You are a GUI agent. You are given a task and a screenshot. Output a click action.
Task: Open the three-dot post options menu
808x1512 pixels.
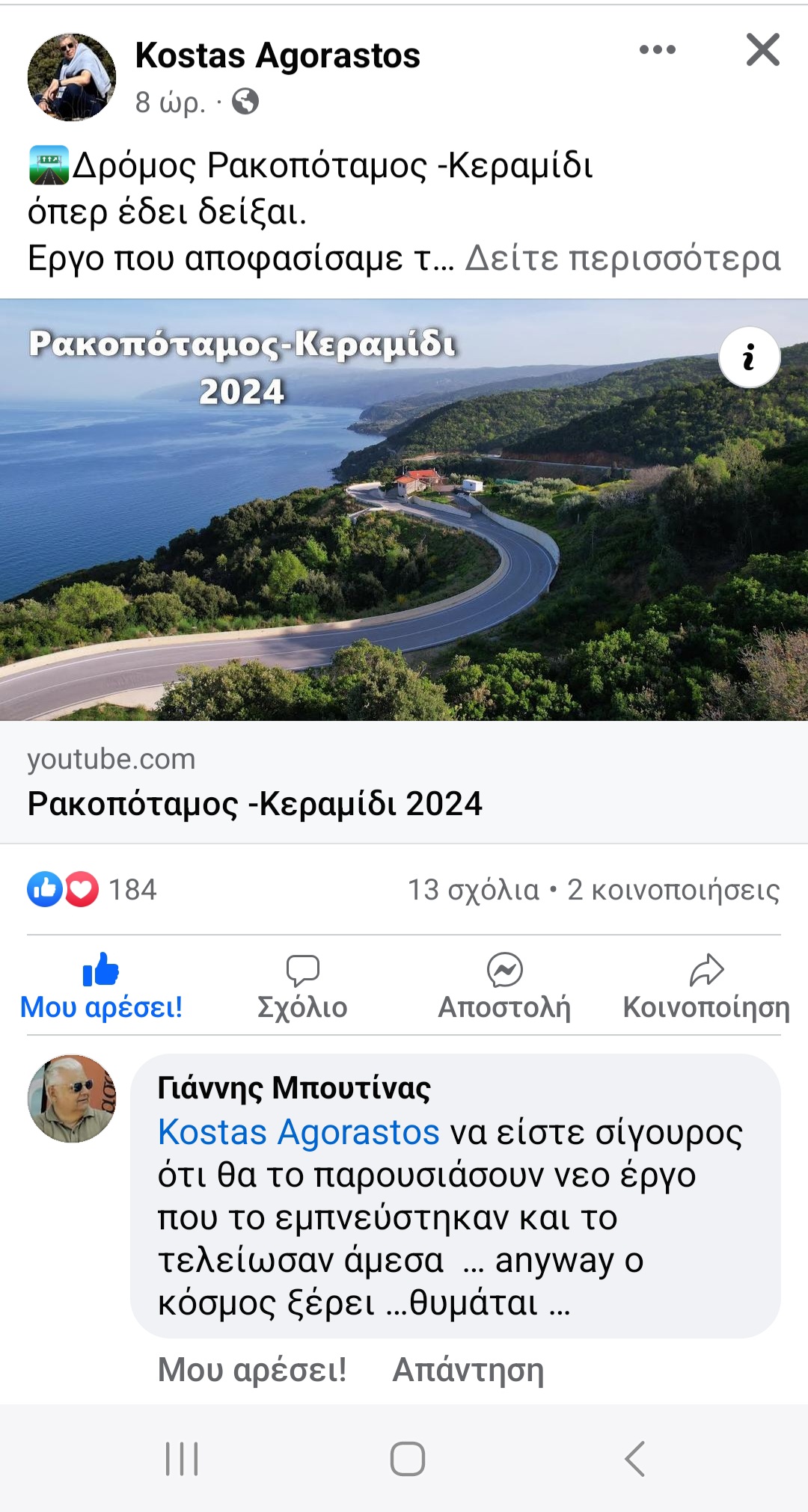657,50
